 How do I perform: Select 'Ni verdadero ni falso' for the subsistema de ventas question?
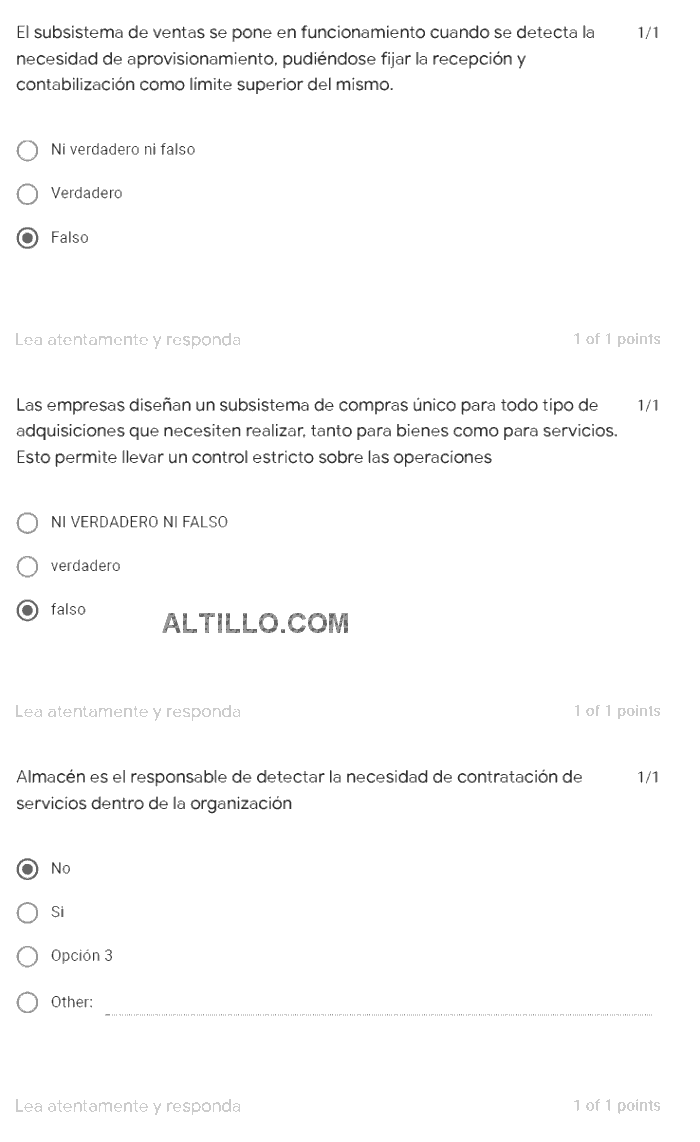coord(27,150)
